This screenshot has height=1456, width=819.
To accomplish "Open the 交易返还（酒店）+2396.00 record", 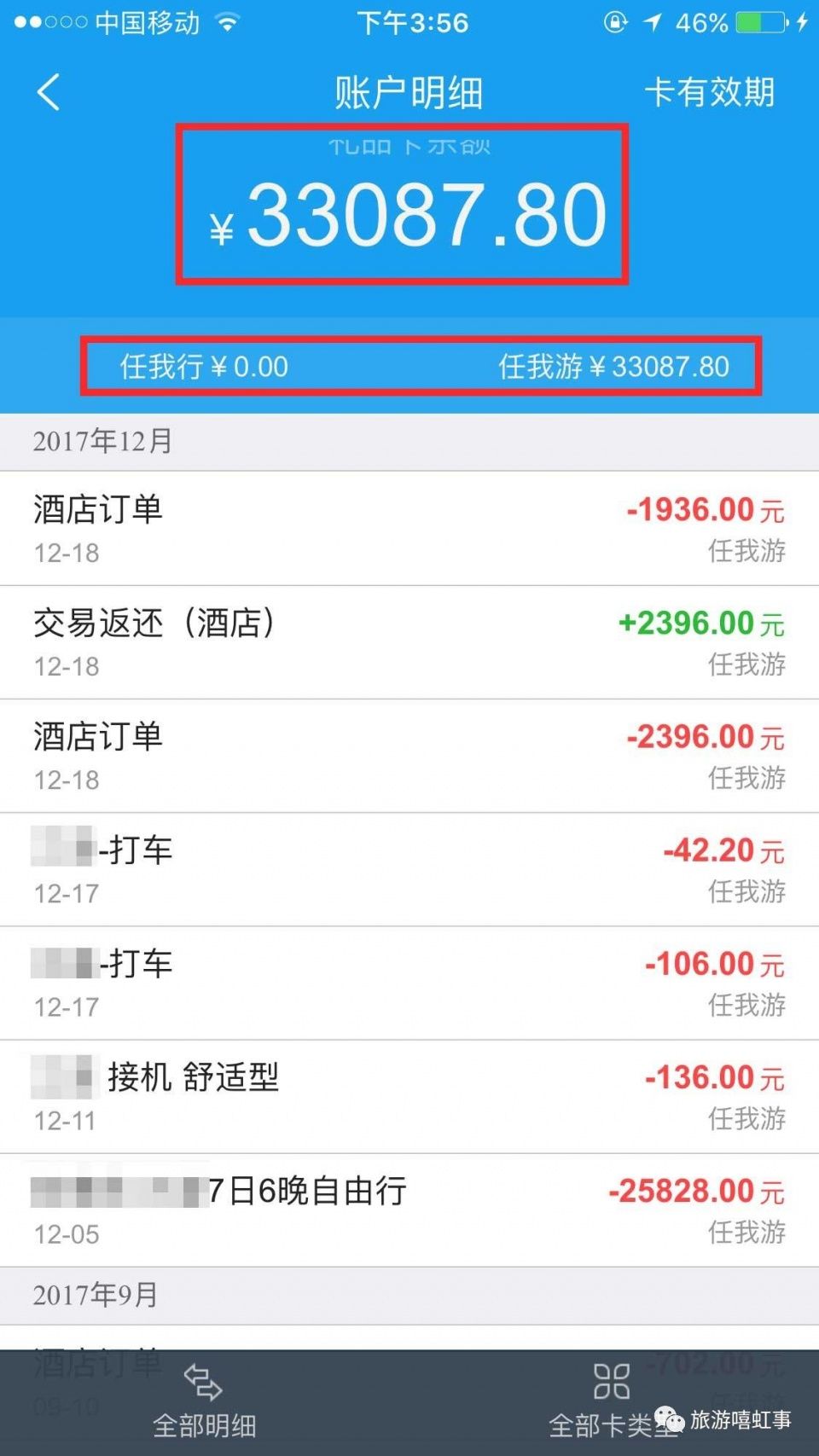I will [x=409, y=642].
